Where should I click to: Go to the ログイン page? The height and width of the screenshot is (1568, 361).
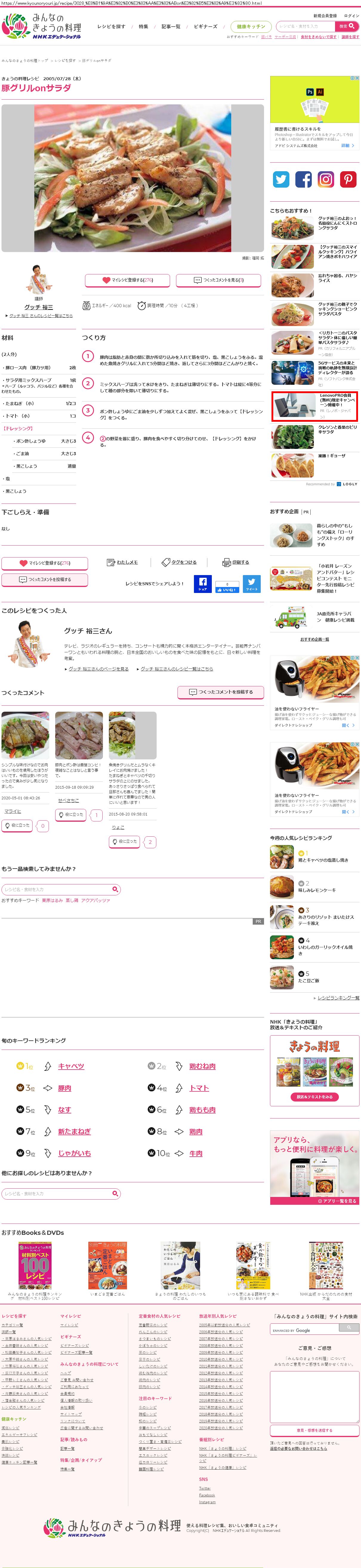[351, 16]
